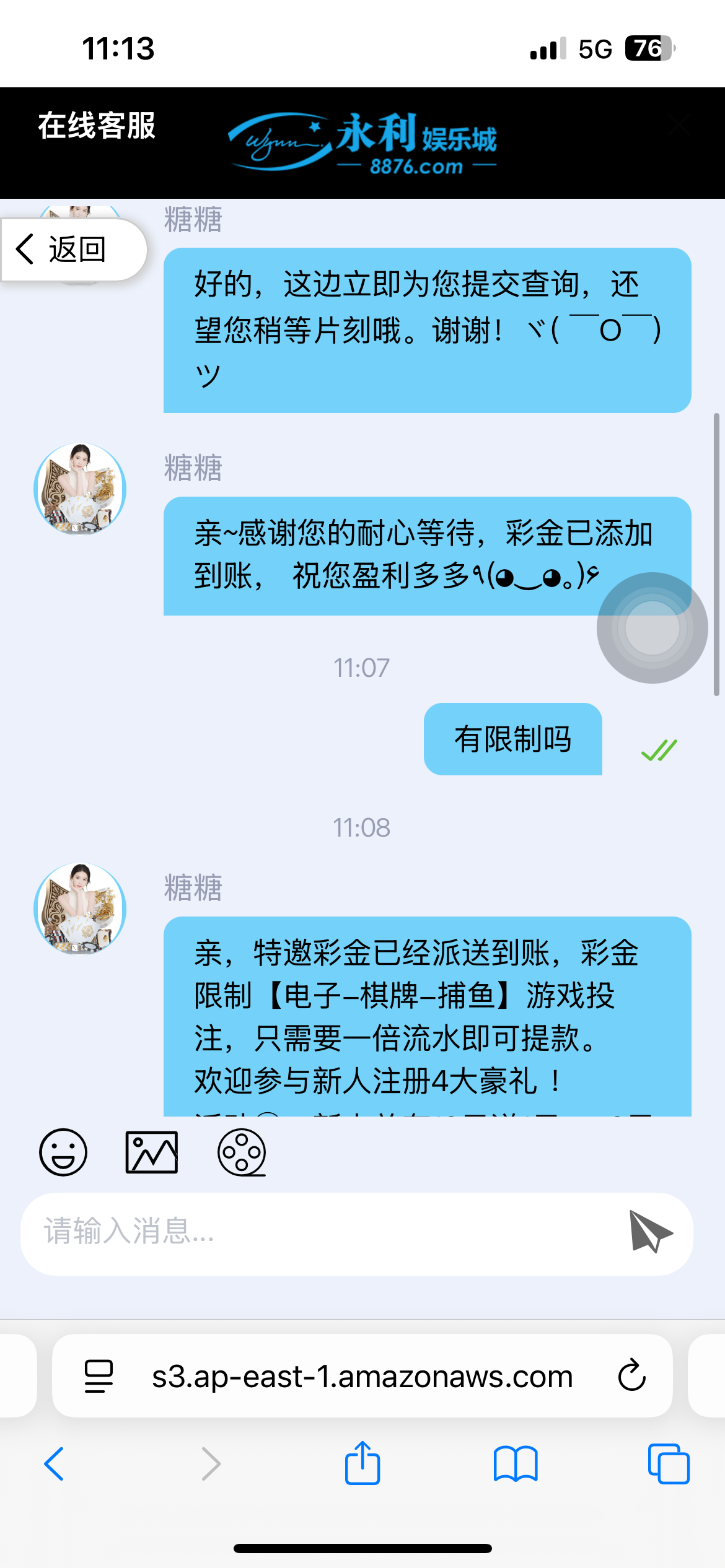Viewport: 725px width, 1568px height.
Task: Attach an image to chat
Action: pos(152,1152)
